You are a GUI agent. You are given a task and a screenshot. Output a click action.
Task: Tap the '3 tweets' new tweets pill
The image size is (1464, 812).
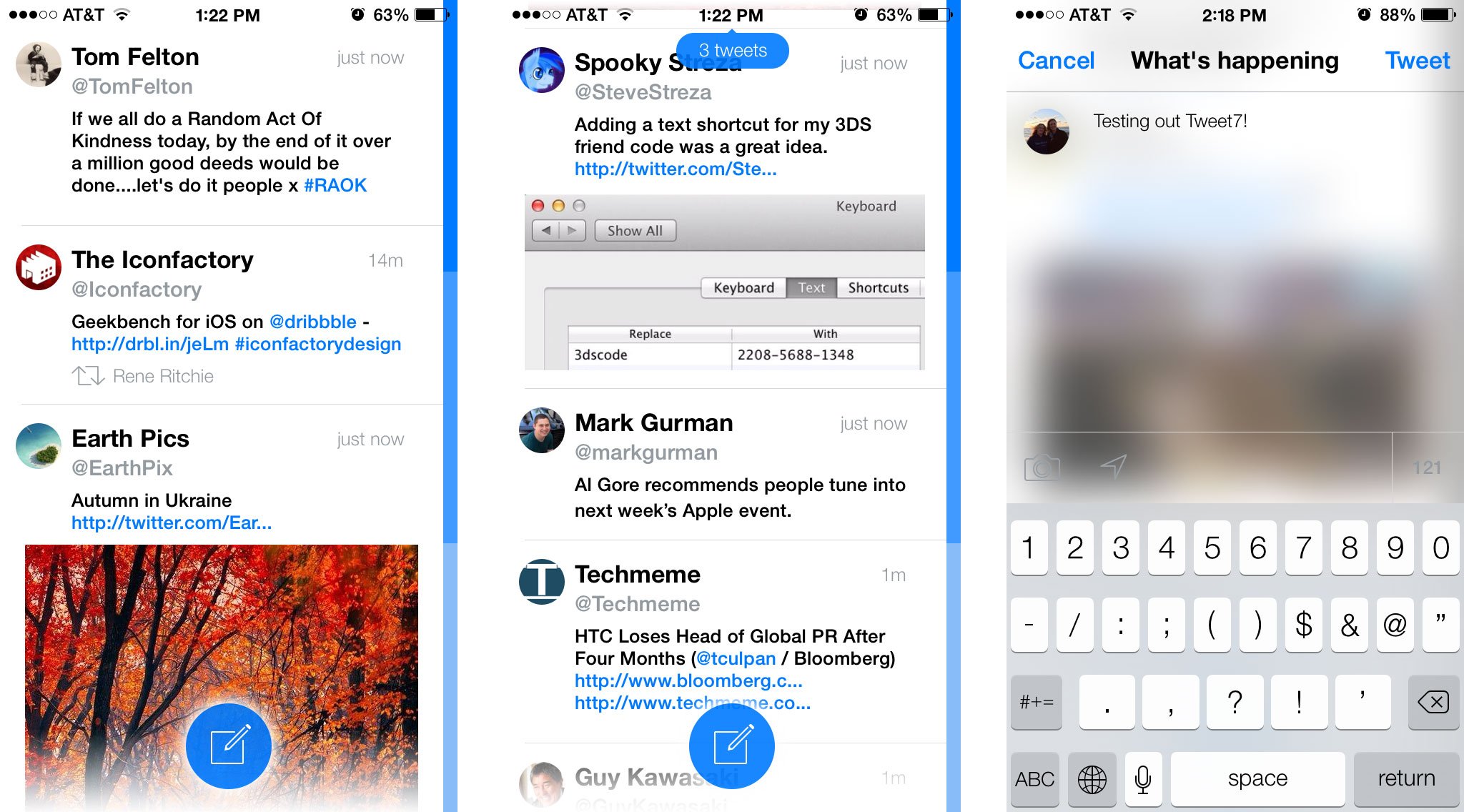point(732,51)
